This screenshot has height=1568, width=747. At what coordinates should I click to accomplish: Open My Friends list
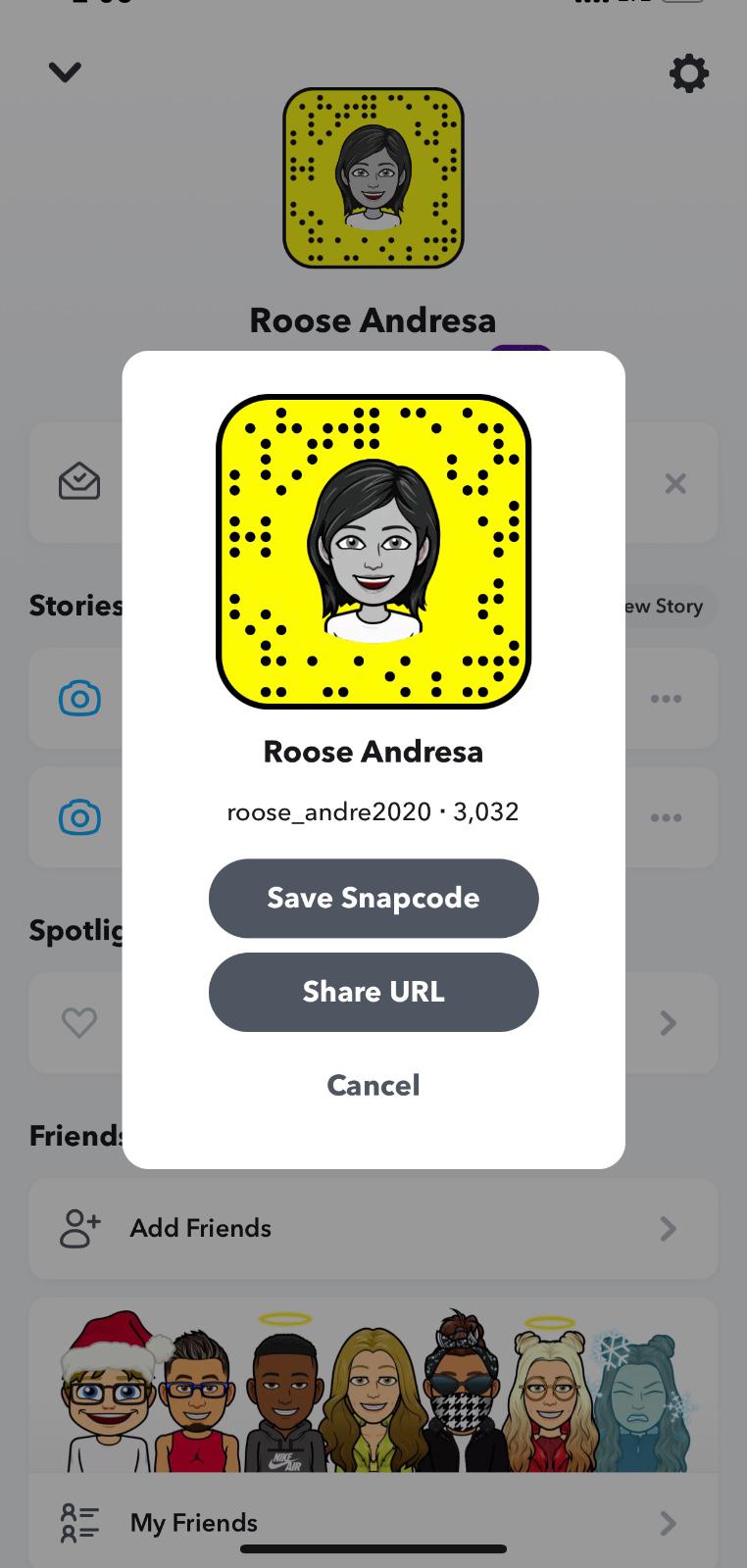pos(373,1522)
